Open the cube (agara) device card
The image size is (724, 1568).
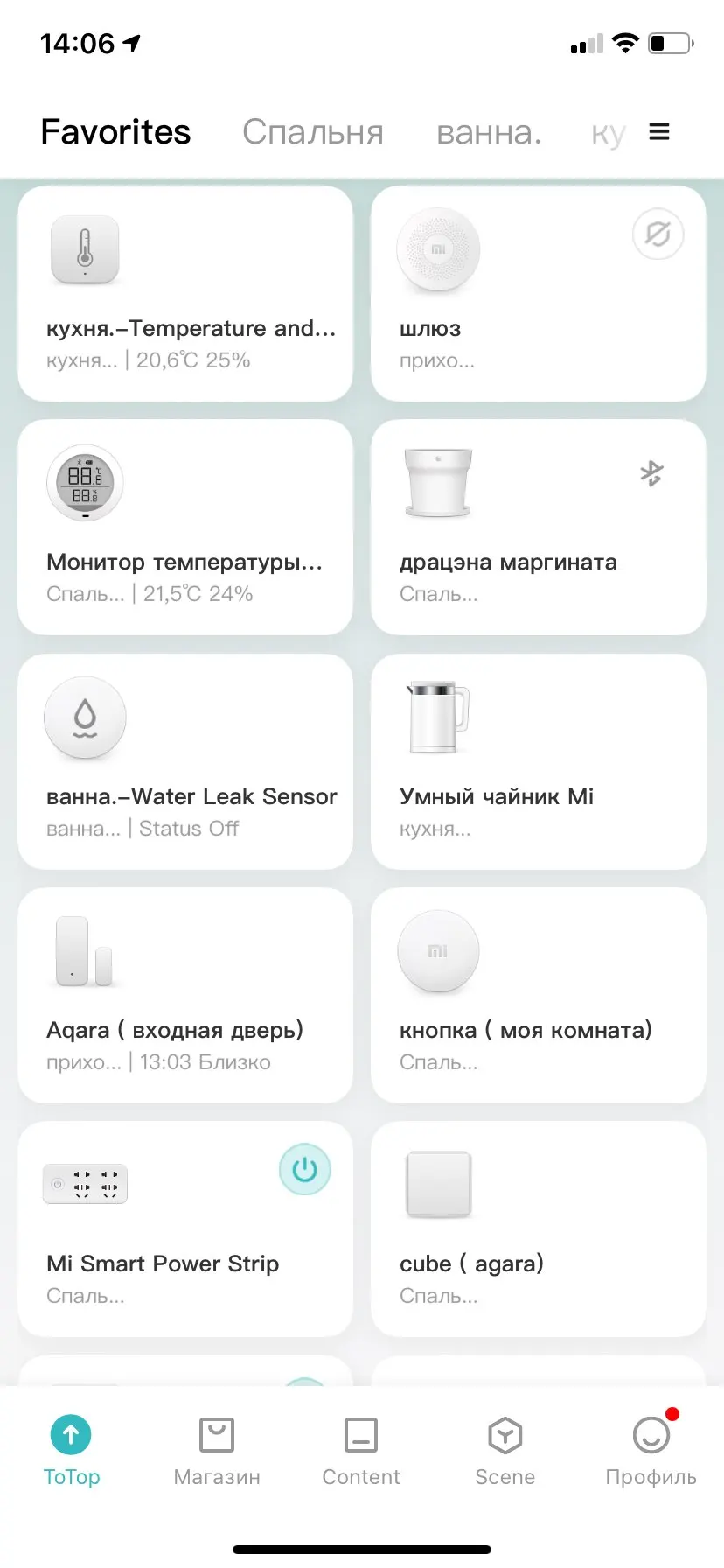click(538, 1229)
